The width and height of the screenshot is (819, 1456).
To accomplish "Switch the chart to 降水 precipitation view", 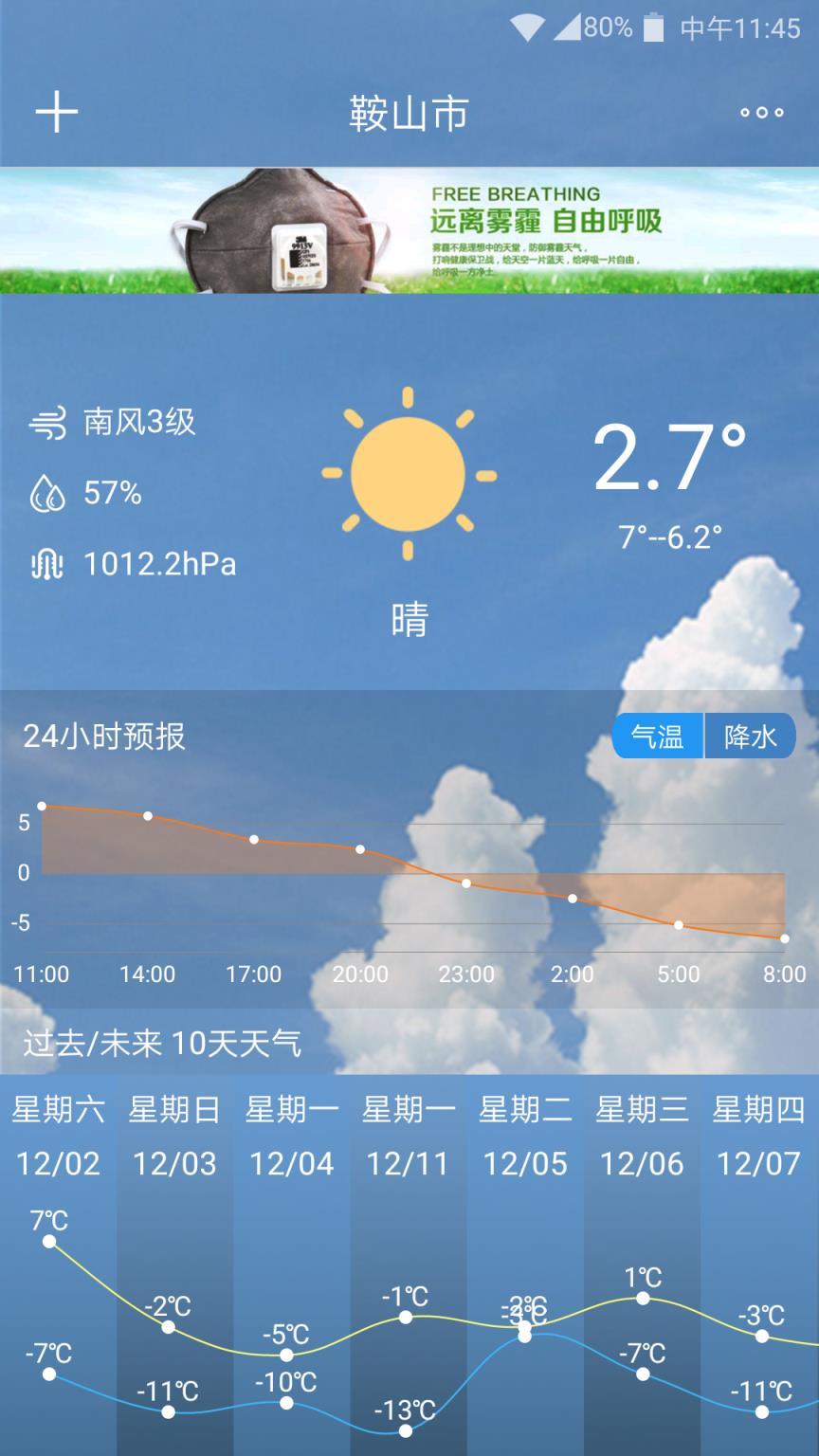I will (751, 736).
